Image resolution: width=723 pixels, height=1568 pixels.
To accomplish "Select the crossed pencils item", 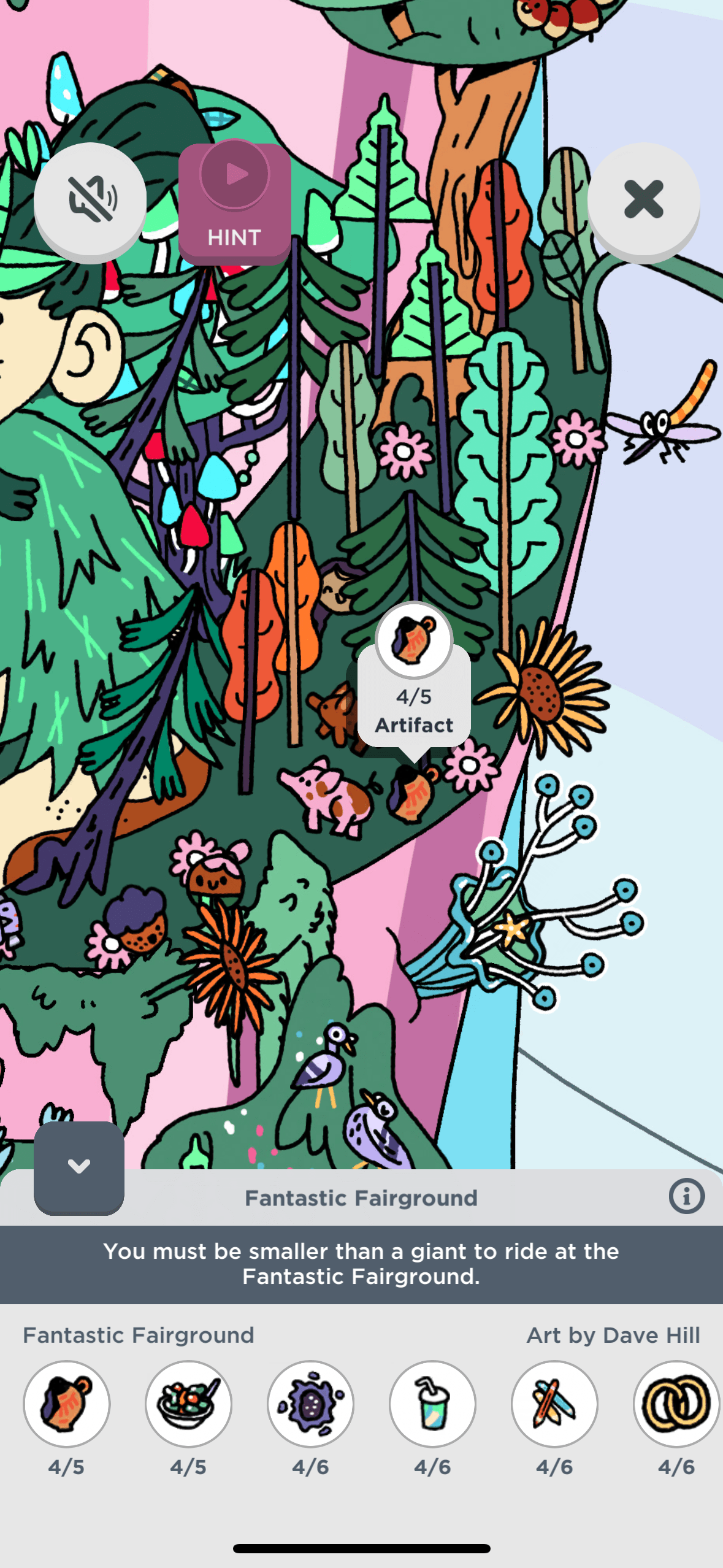I will tap(554, 1404).
